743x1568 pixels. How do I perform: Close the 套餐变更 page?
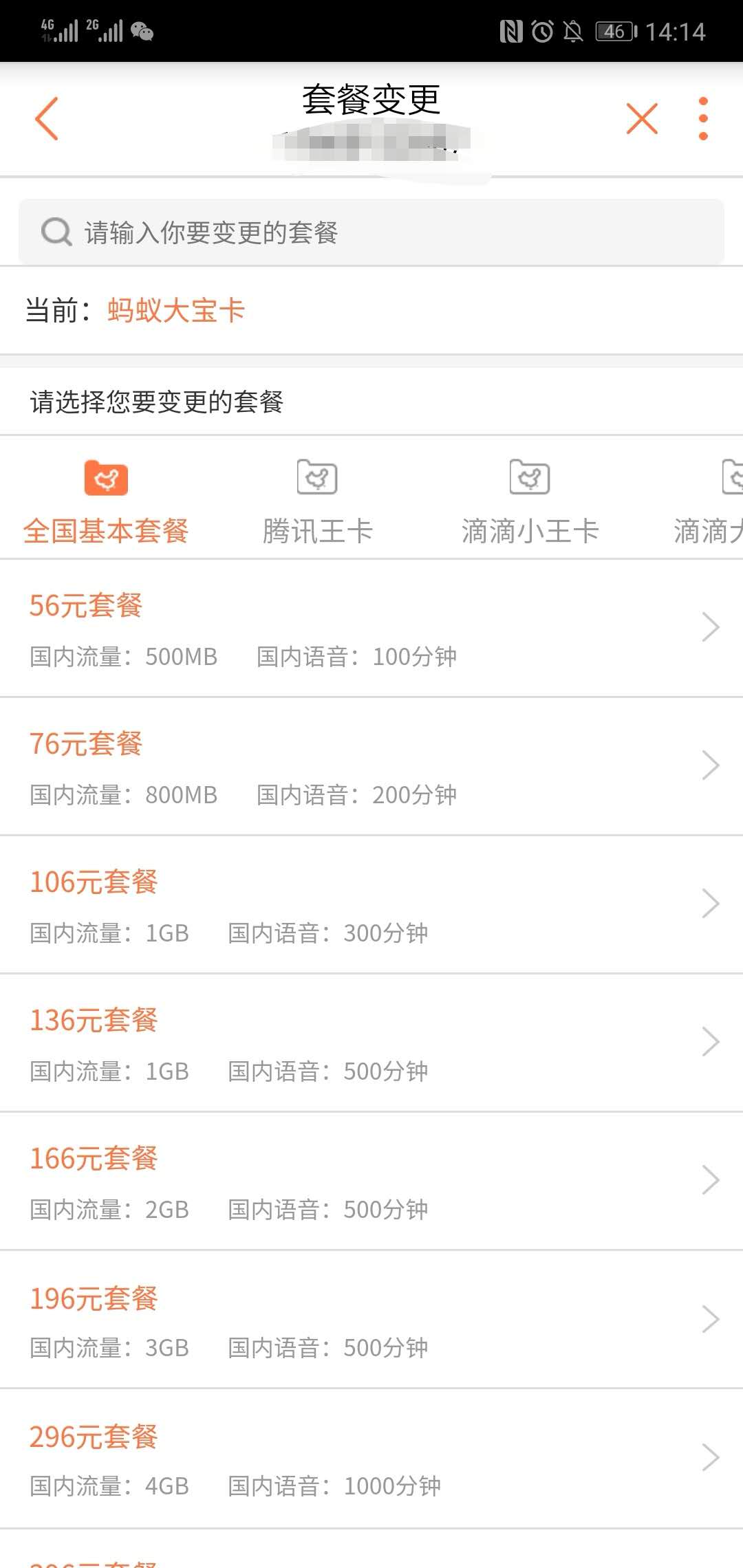click(642, 118)
